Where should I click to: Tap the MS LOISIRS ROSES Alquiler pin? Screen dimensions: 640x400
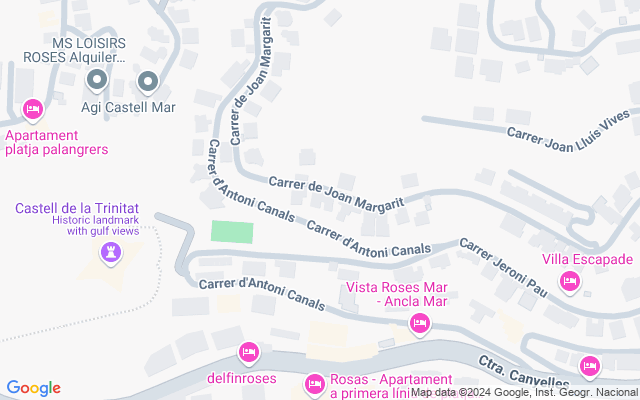click(97, 80)
